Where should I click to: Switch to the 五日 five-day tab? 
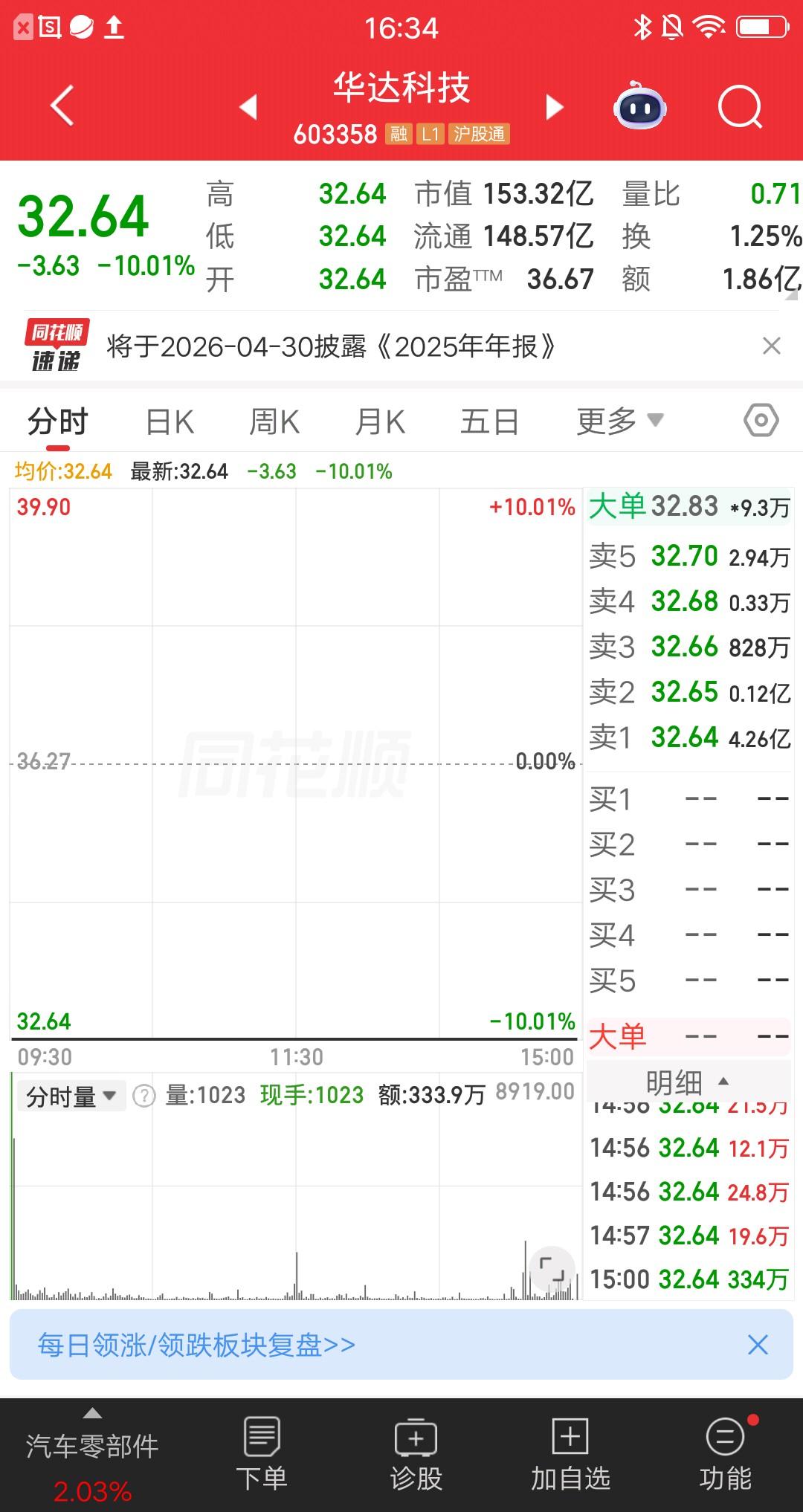click(x=488, y=420)
